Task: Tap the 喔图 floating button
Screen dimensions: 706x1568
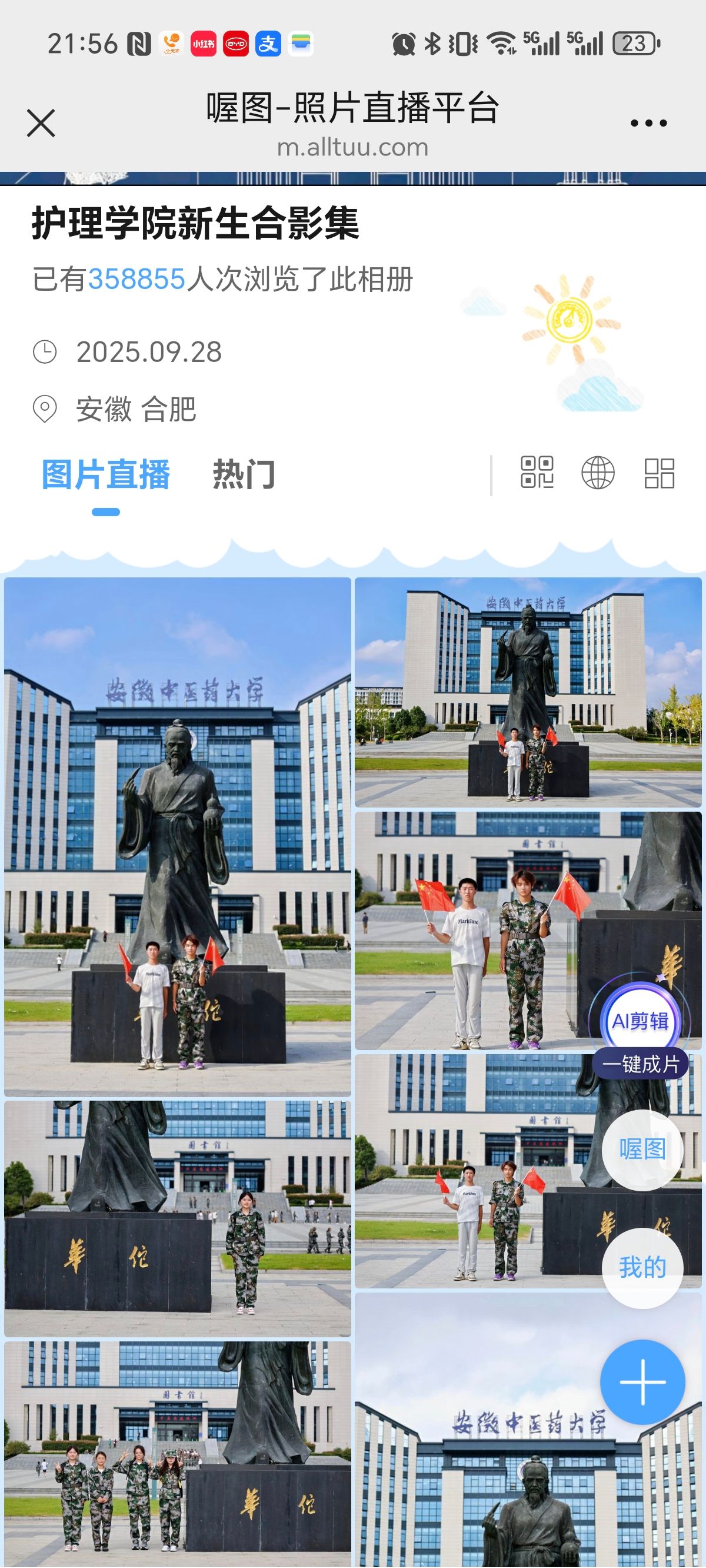Action: (x=642, y=1149)
